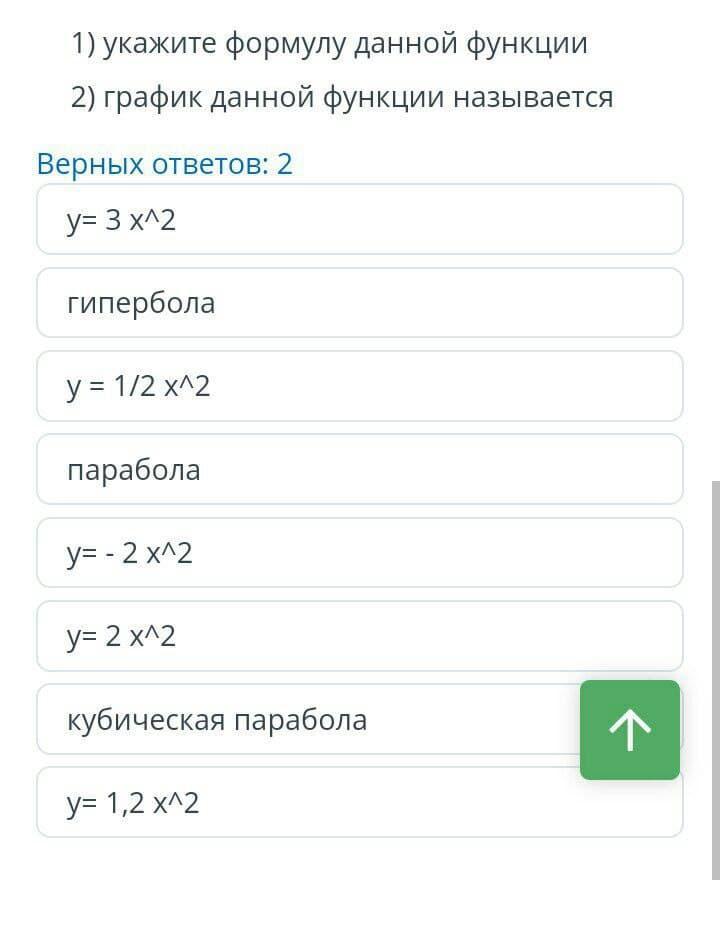Image resolution: width=720 pixels, height=926 pixels.
Task: Choose the answer гипербола
Action: 360,302
